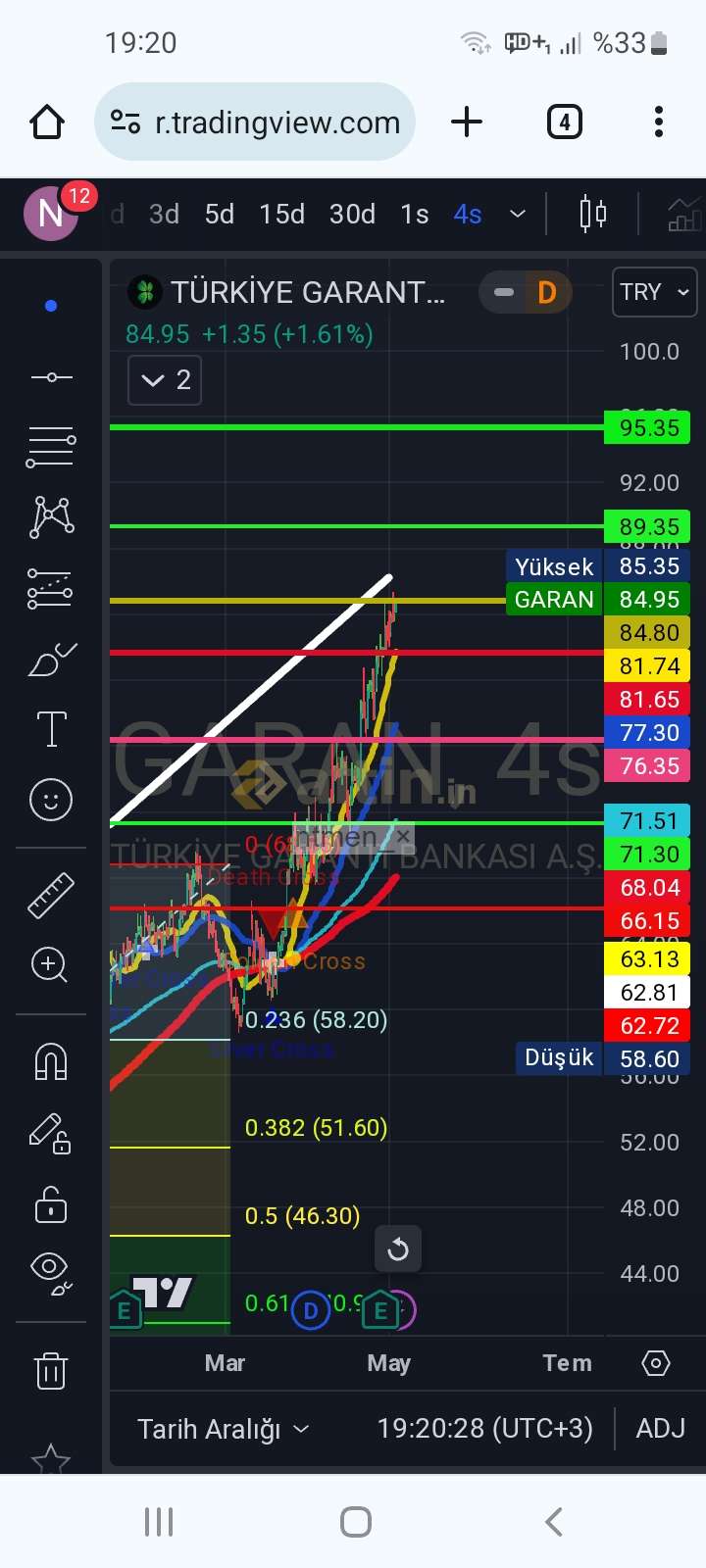Screen dimensions: 706x1568
Task: Open a new browser tab
Action: pos(467,122)
